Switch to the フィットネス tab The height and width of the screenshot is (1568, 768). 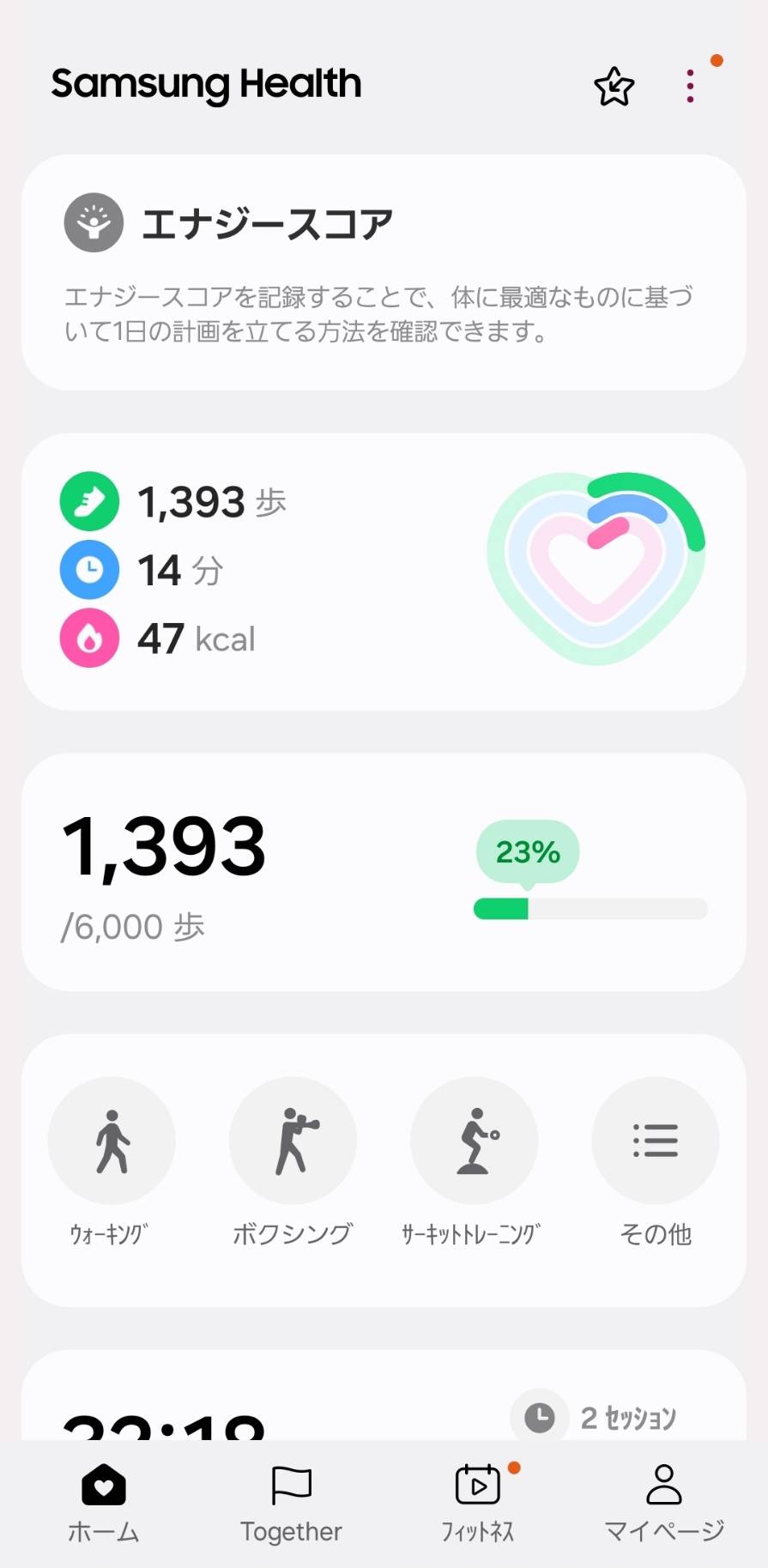pos(477,1504)
